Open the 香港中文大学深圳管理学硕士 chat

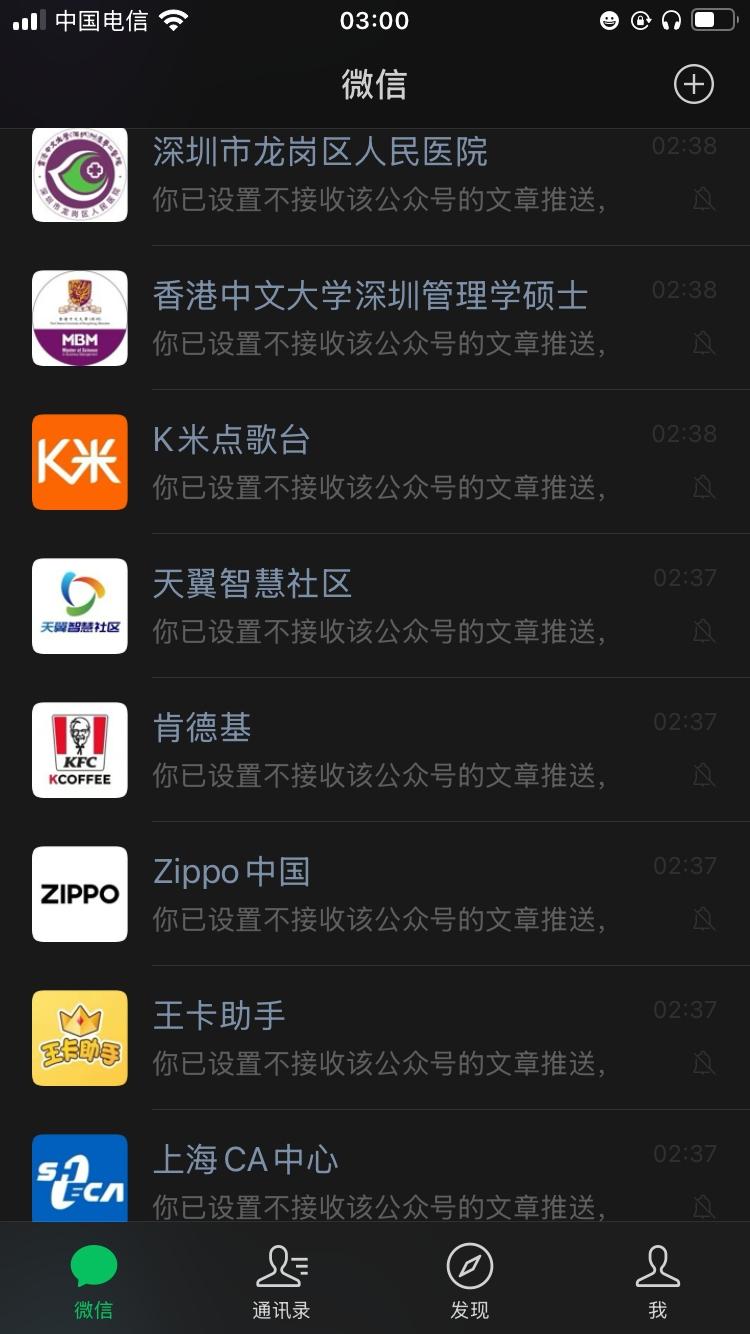[375, 318]
